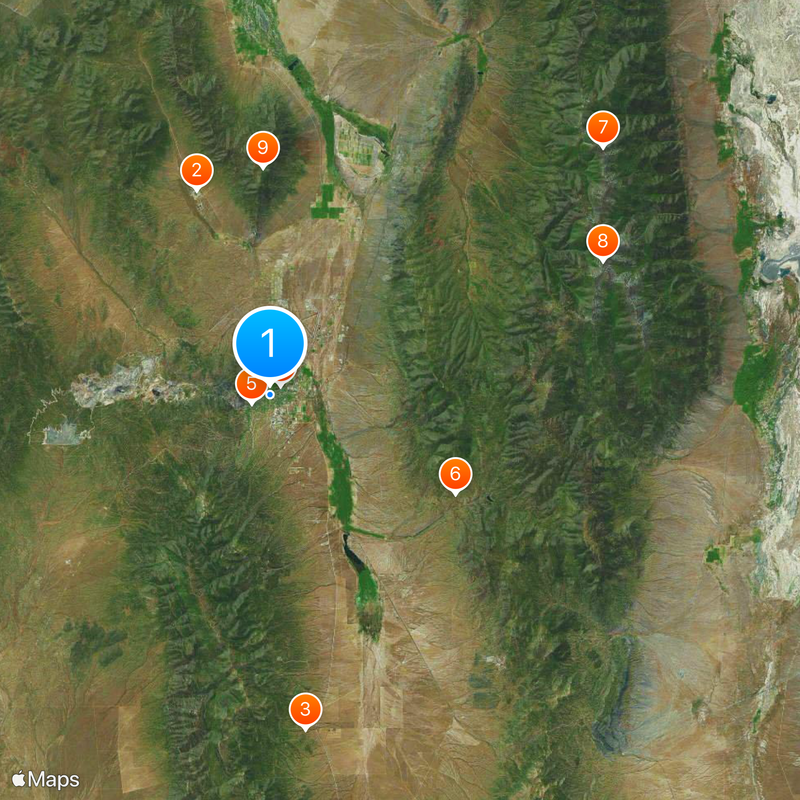This screenshot has width=800, height=800.
Task: Tap map pin number 2
Action: click(196, 170)
